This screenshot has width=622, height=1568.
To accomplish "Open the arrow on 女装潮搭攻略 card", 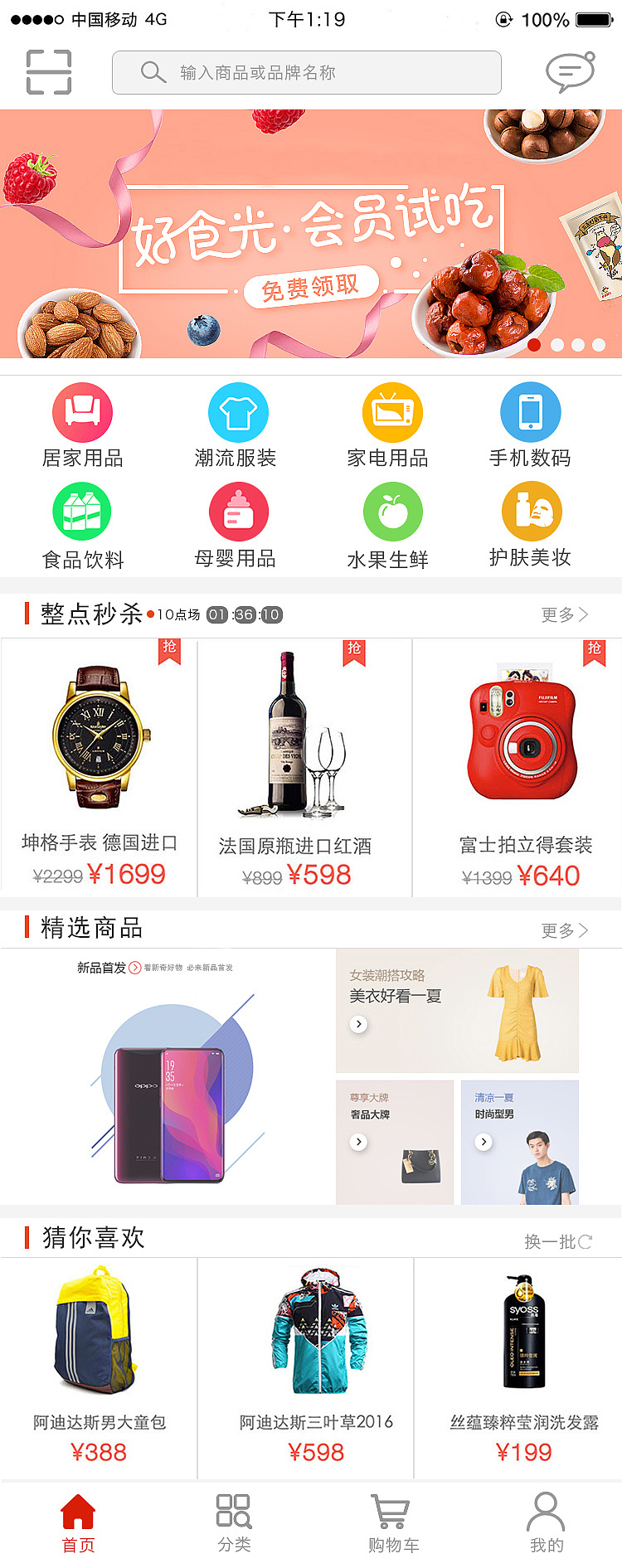I will 358,1024.
